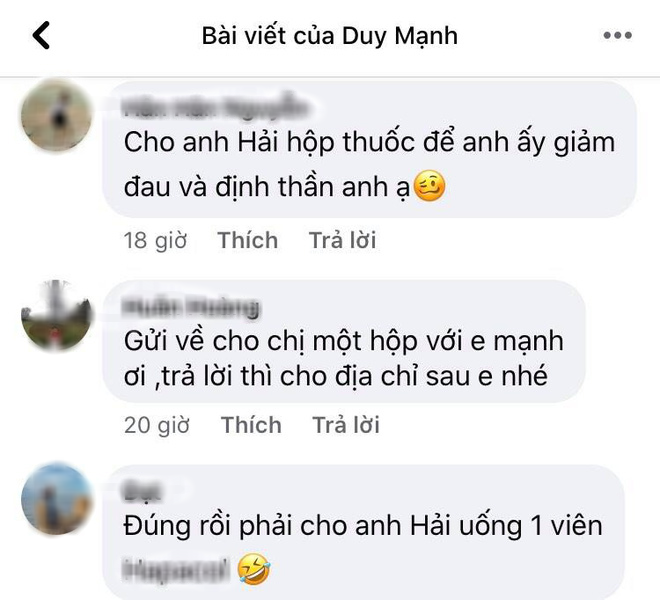Go back from Duy Mạnh's post
660x600 pixels.
[x=41, y=36]
